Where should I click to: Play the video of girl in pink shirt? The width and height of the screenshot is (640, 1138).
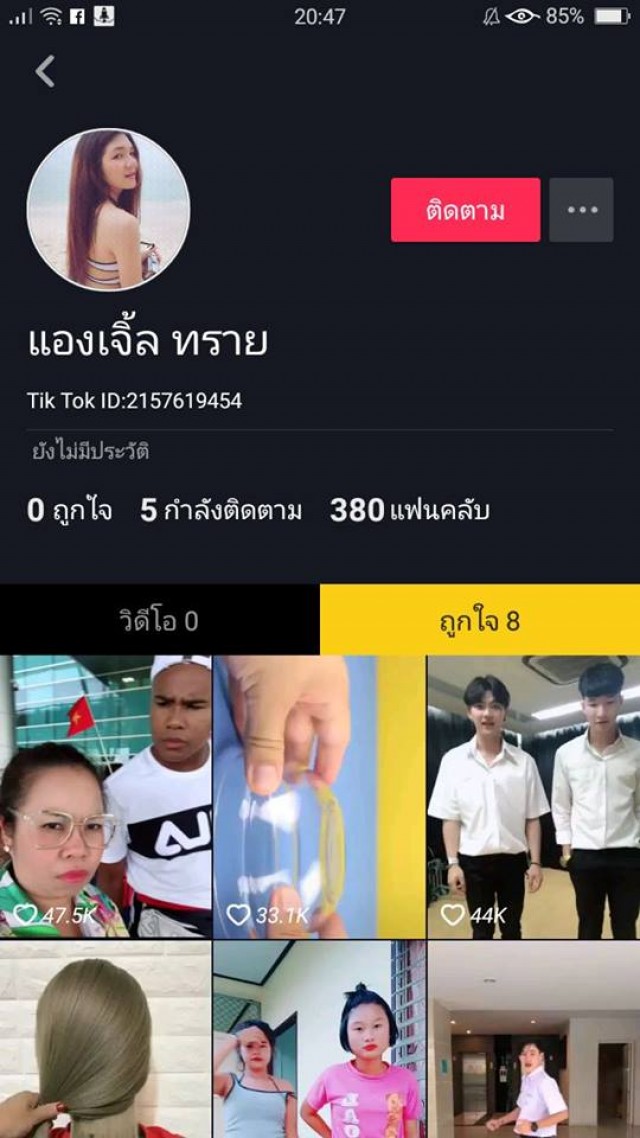(x=319, y=1040)
